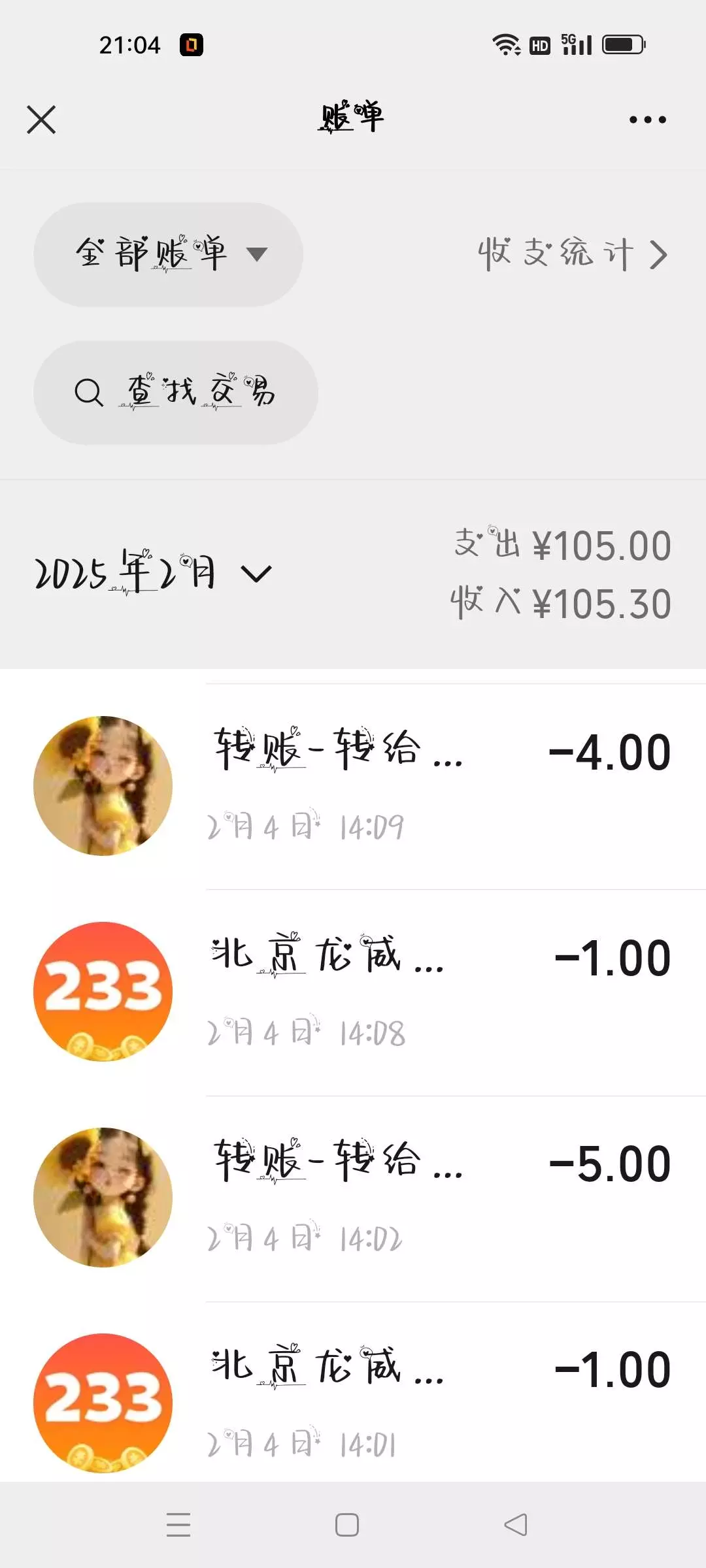Go back using system navigation
This screenshot has height=1568, width=706.
click(516, 1525)
